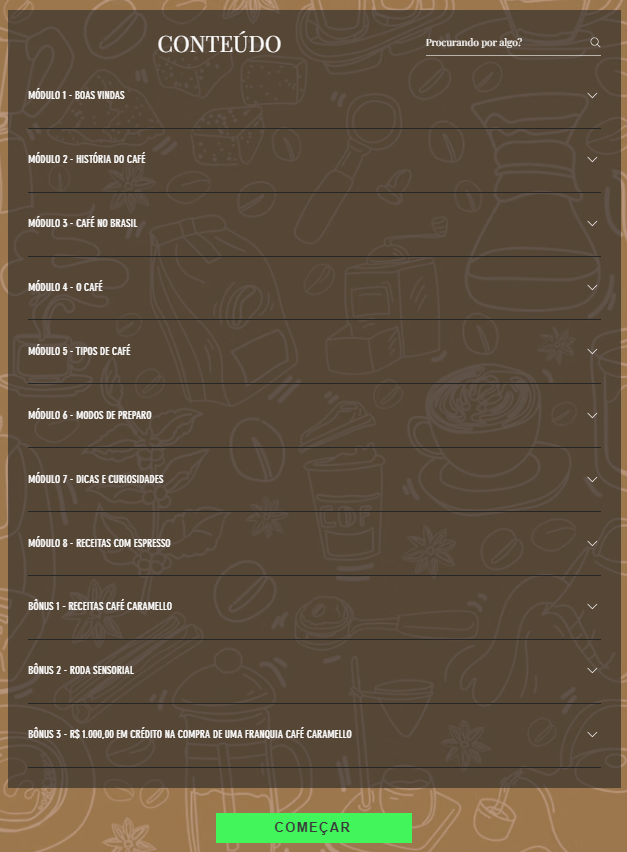627x852 pixels.
Task: Tap the search magnifier icon
Action: pos(595,43)
